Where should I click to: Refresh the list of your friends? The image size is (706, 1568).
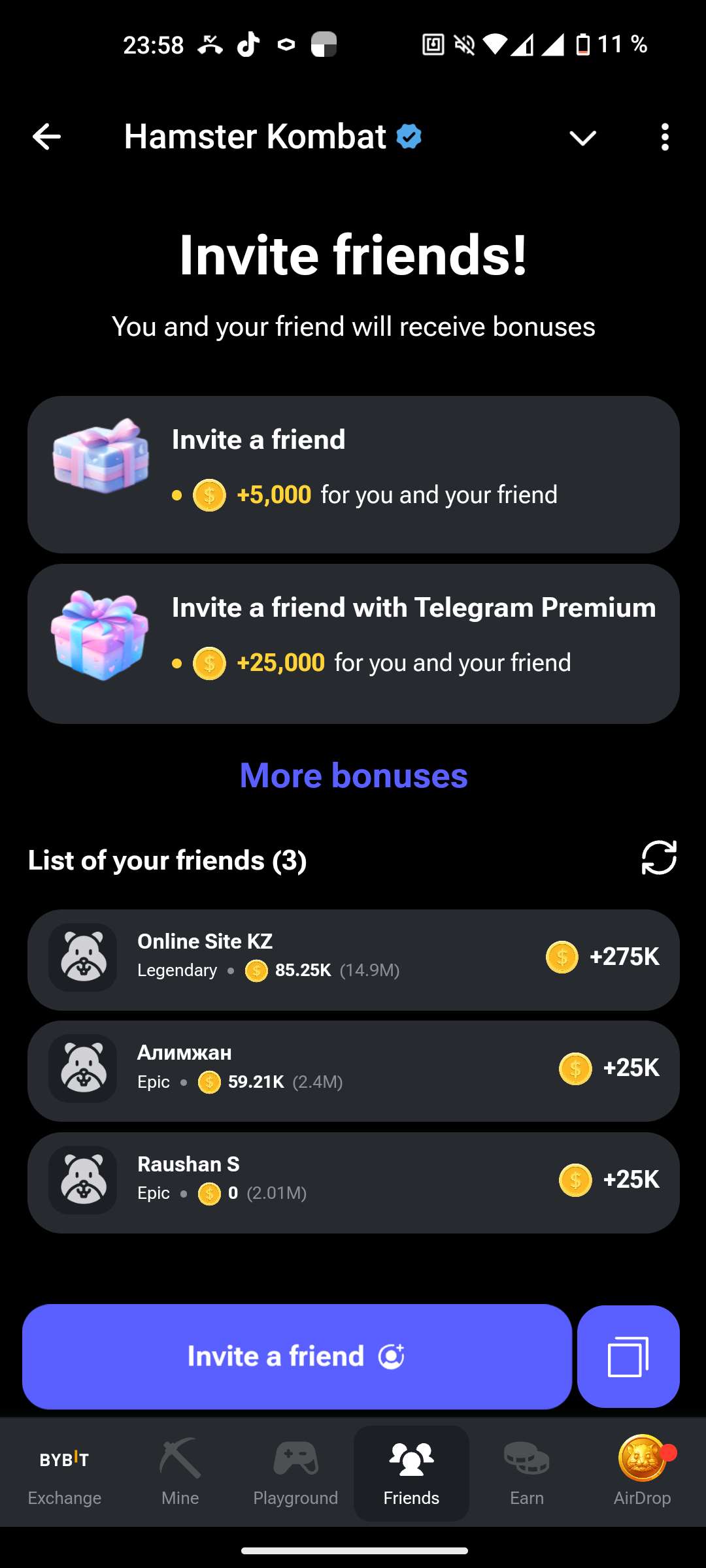pos(658,858)
